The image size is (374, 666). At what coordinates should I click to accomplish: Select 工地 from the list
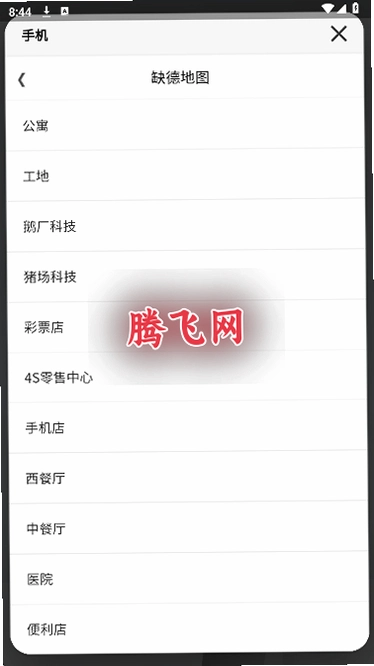[186, 175]
